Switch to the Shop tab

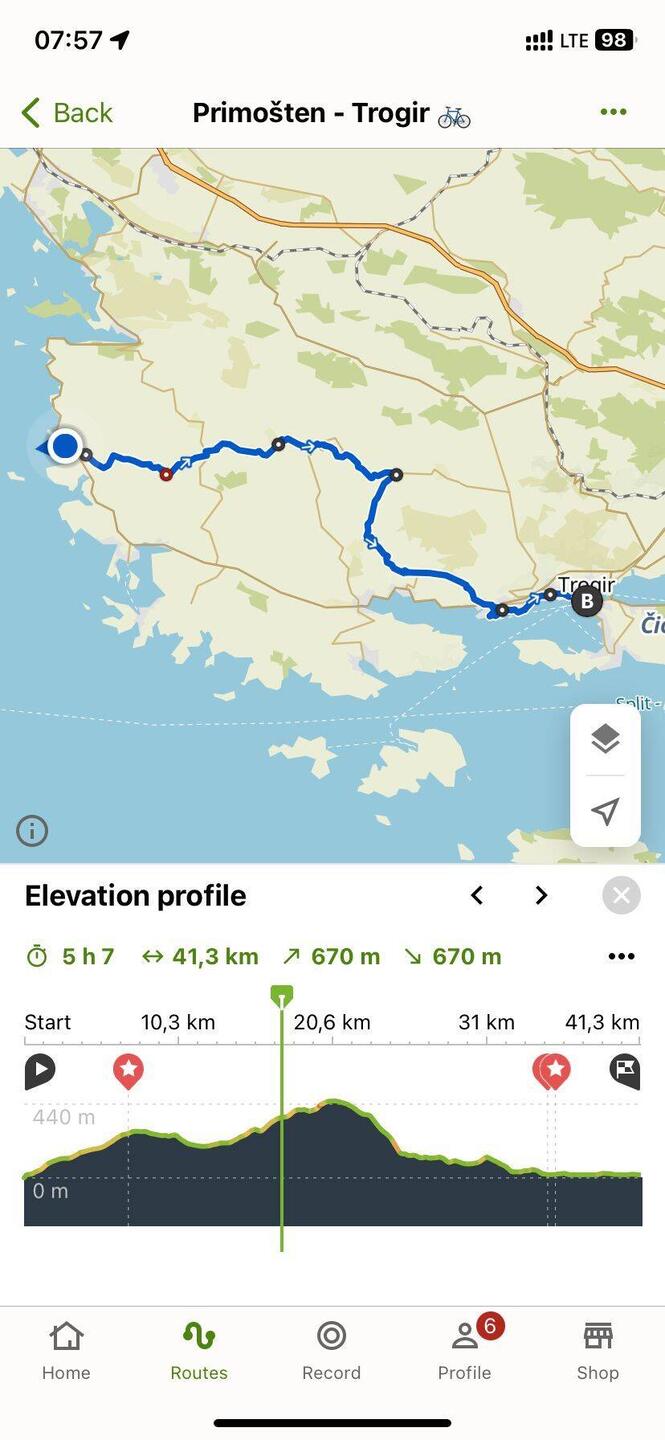(597, 1350)
